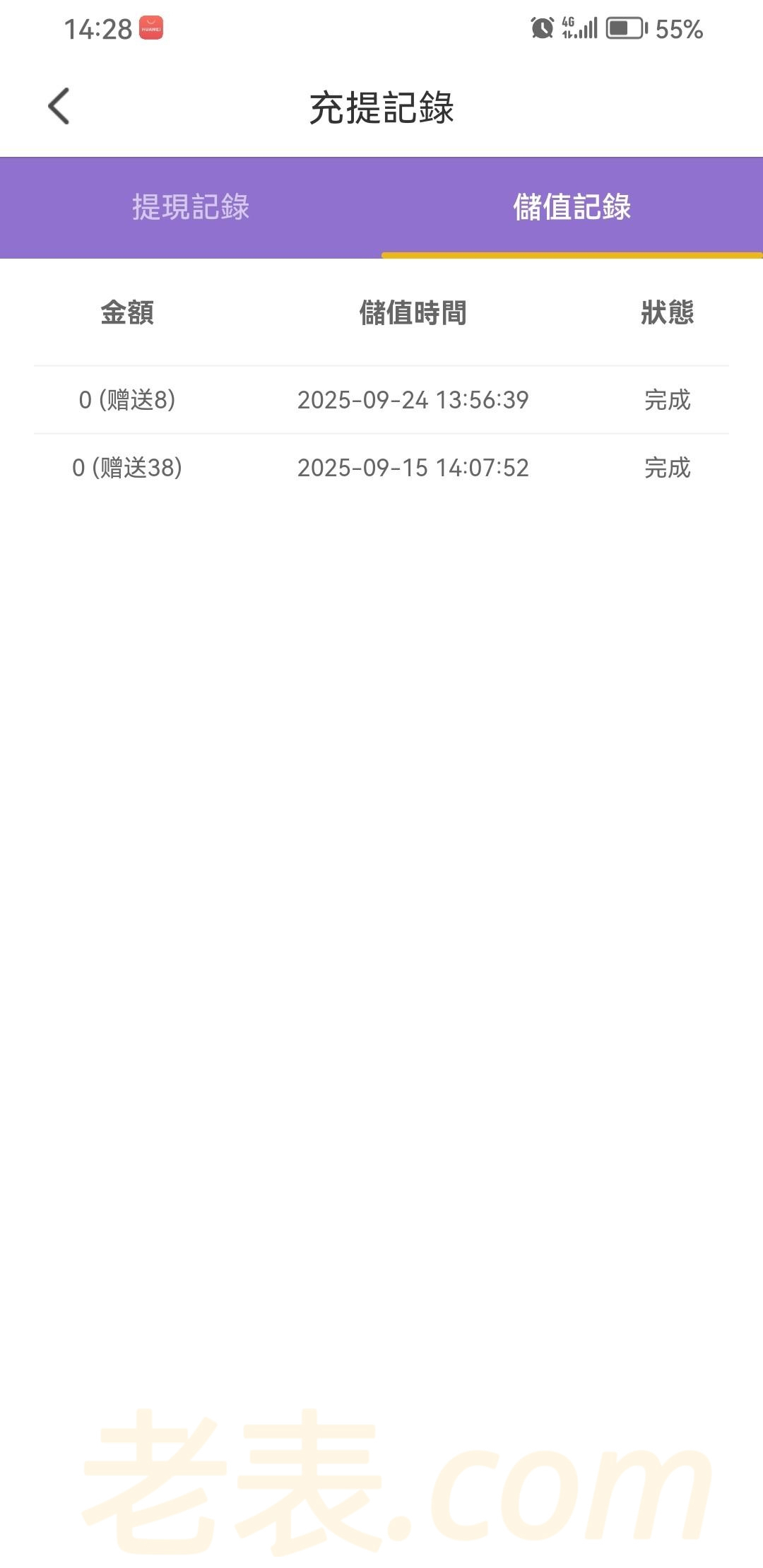Switch to the 提現記錄 tab

pyautogui.click(x=191, y=207)
